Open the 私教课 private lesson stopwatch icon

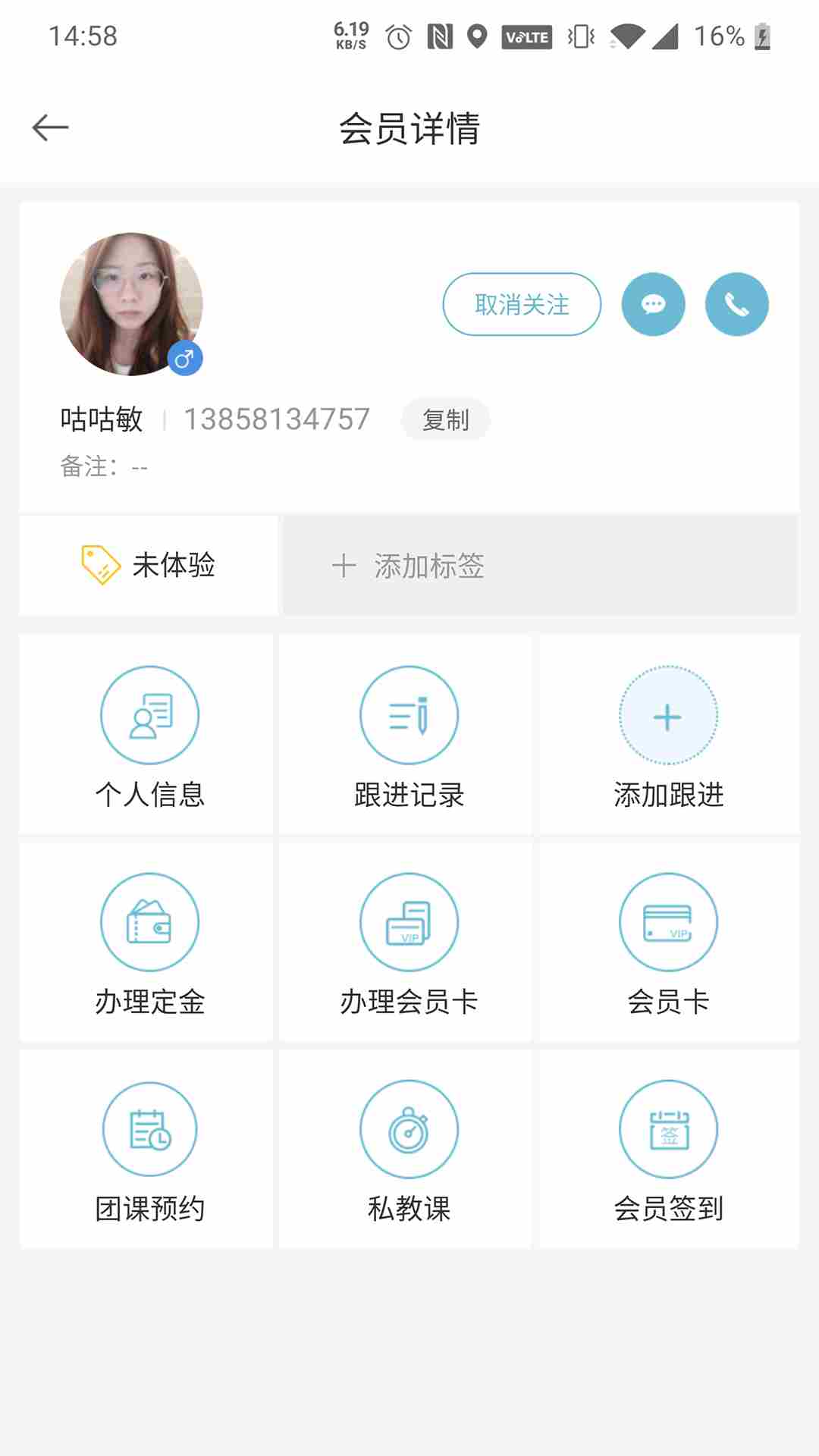pyautogui.click(x=409, y=1128)
